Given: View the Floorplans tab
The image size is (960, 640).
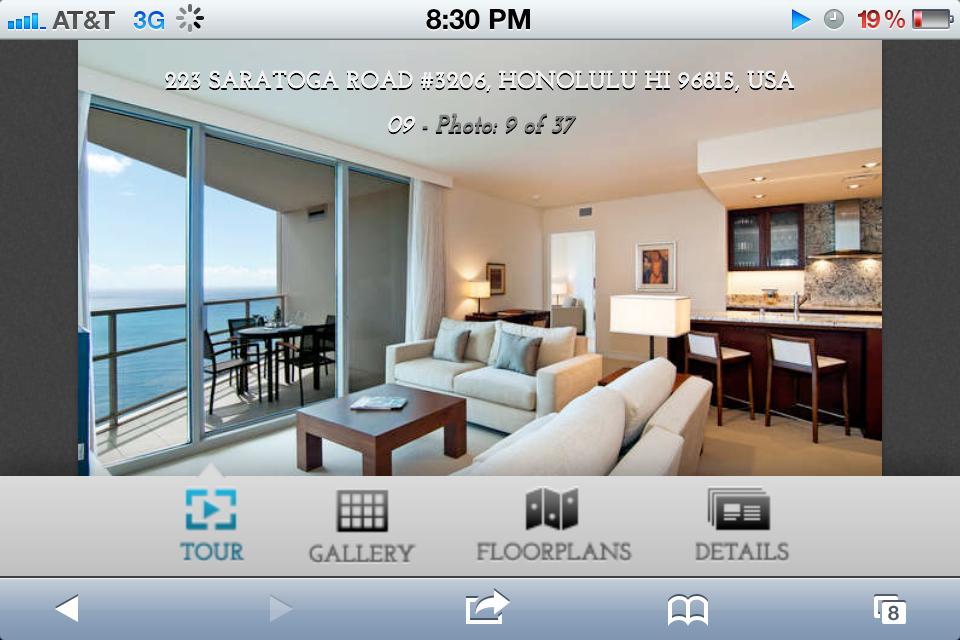Looking at the screenshot, I should pyautogui.click(x=553, y=526).
